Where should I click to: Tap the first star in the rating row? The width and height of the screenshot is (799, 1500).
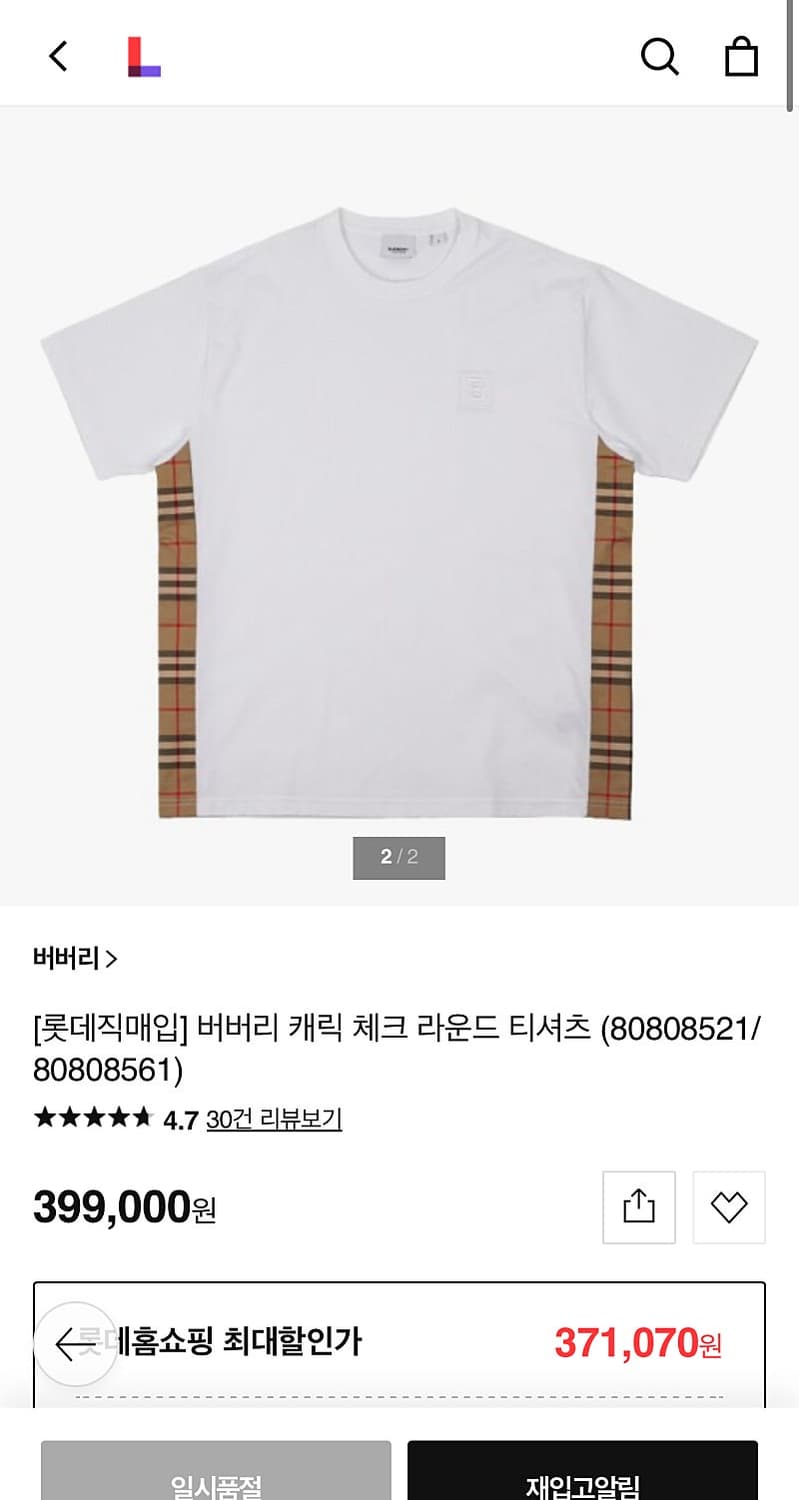coord(44,1119)
